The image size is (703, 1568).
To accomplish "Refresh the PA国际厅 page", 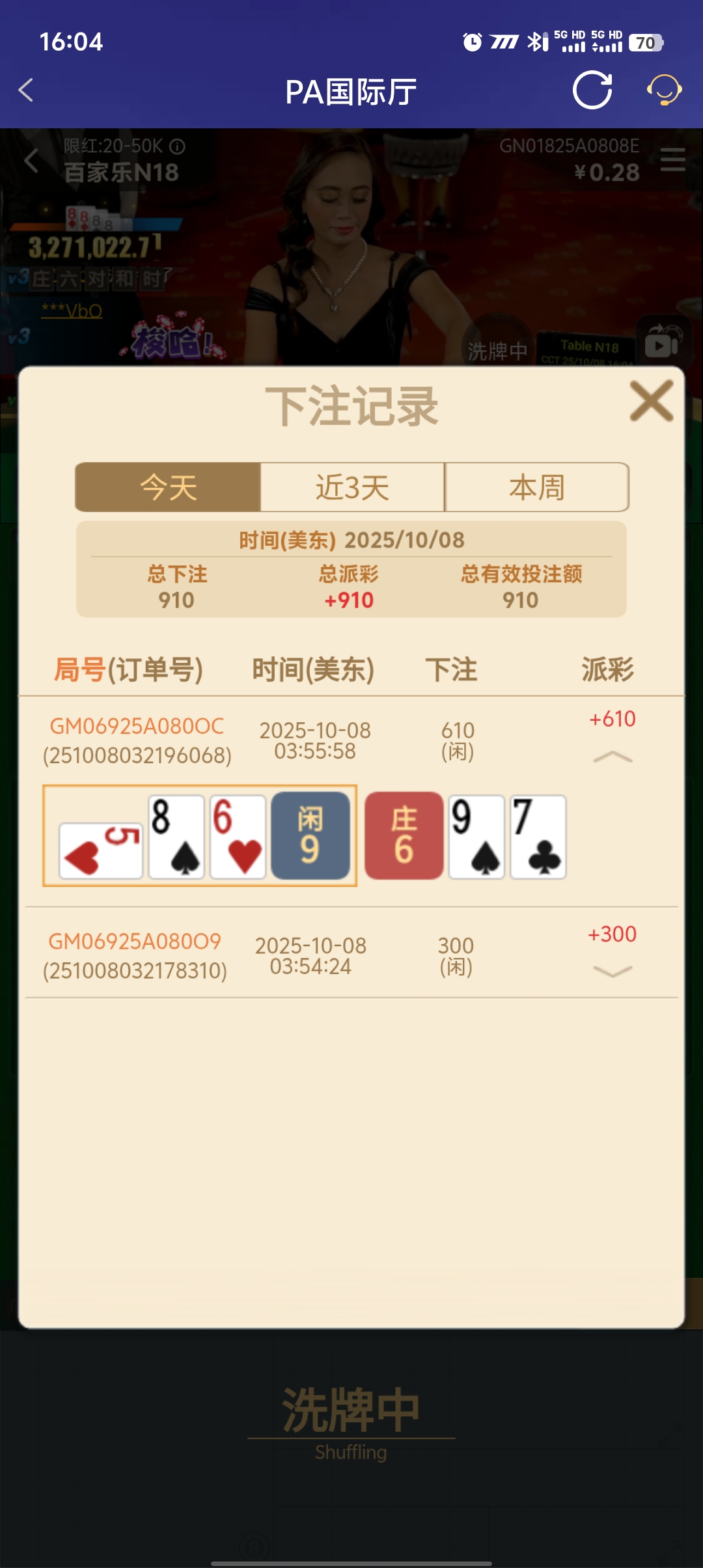I will (x=592, y=91).
